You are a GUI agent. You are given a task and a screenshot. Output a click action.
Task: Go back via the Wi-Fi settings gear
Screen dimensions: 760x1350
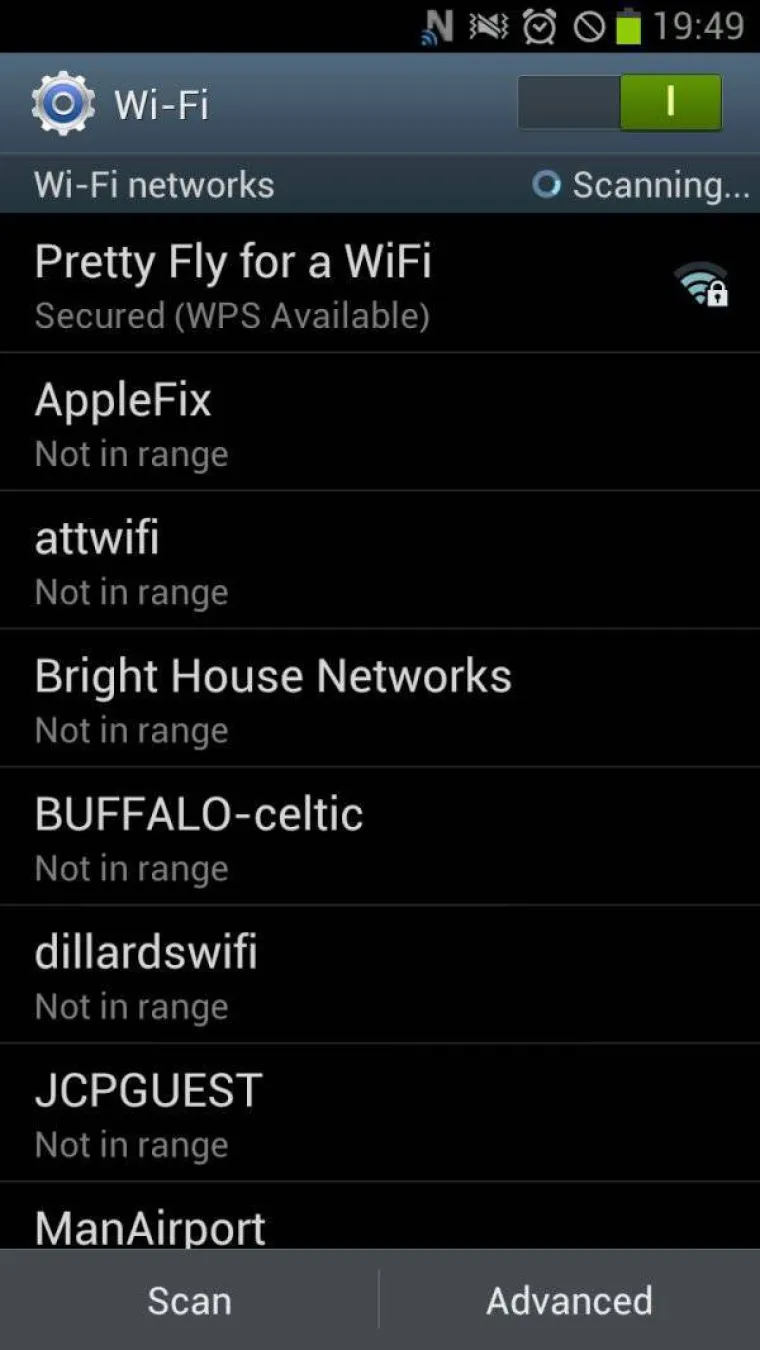coord(64,103)
